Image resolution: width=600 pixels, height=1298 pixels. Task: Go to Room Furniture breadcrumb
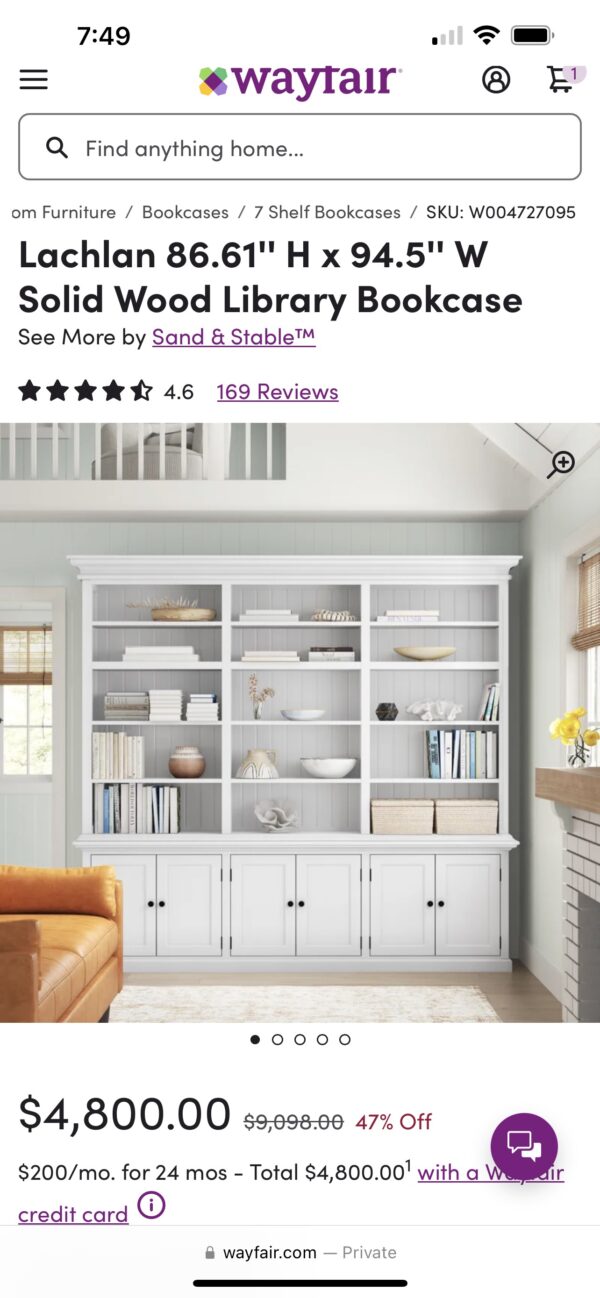click(x=63, y=212)
